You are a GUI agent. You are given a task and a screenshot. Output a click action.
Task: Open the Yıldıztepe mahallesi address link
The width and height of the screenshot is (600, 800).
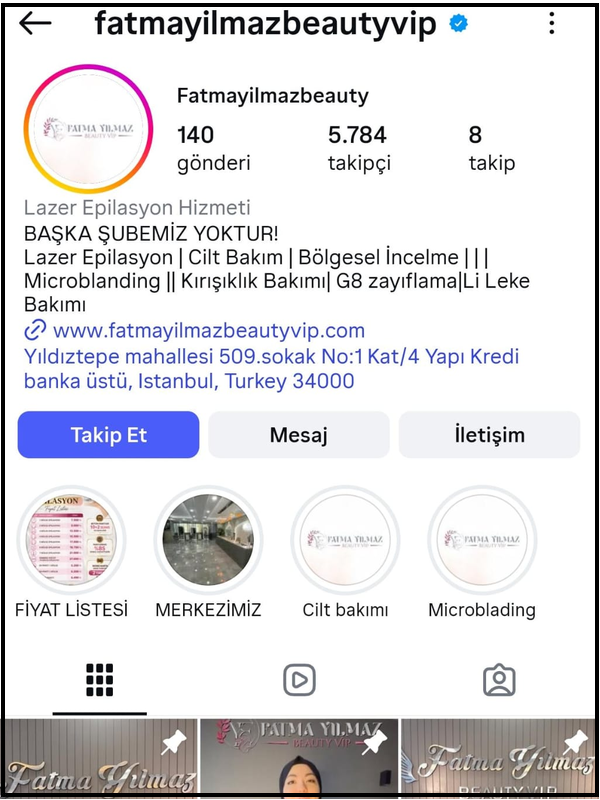pos(270,369)
